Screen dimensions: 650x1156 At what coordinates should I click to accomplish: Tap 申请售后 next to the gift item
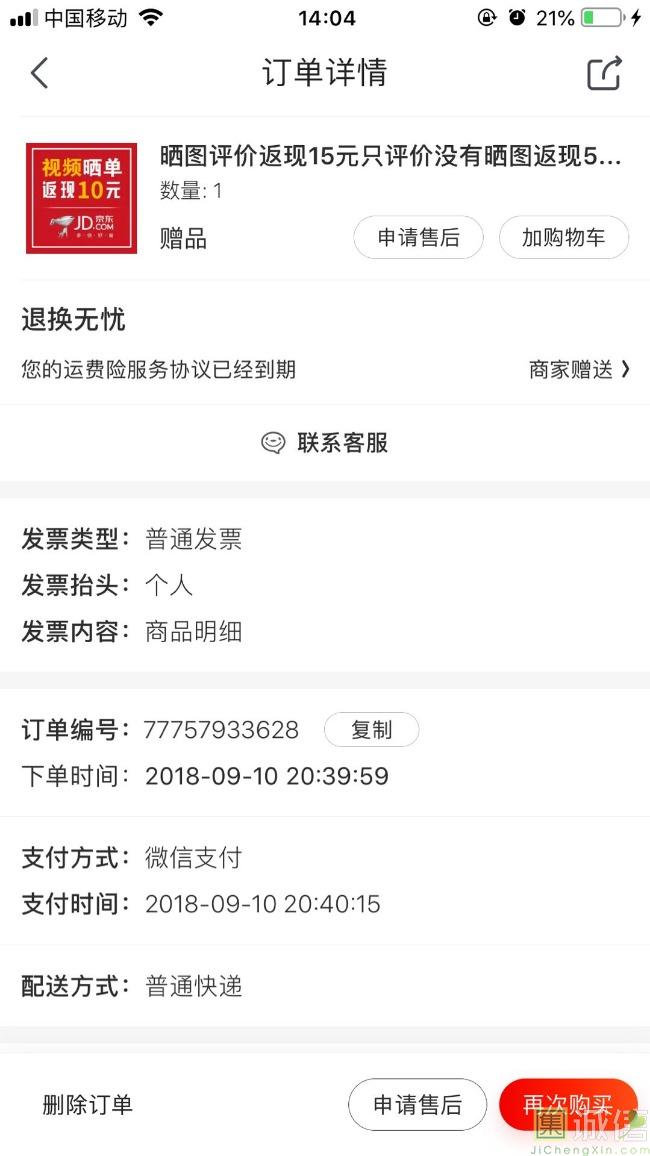418,238
